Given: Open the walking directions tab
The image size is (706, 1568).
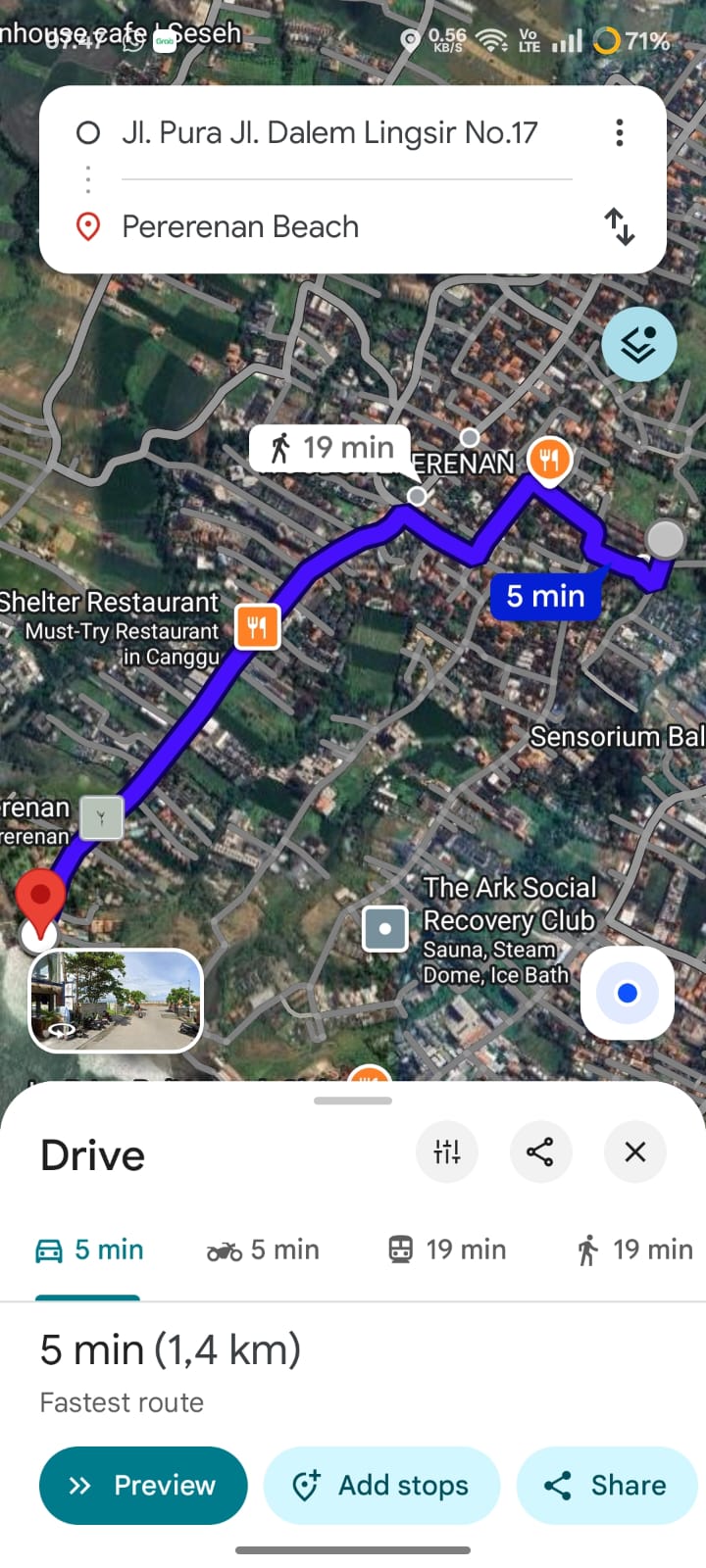Looking at the screenshot, I should click(x=632, y=1249).
